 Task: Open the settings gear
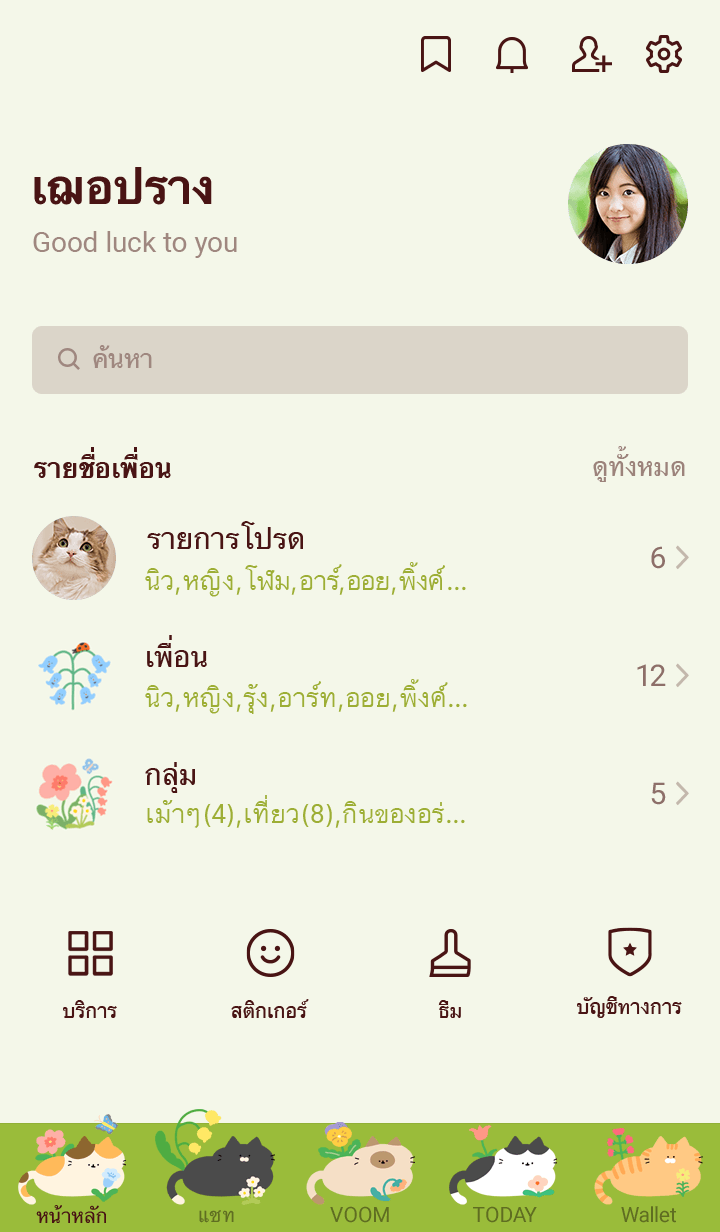664,55
